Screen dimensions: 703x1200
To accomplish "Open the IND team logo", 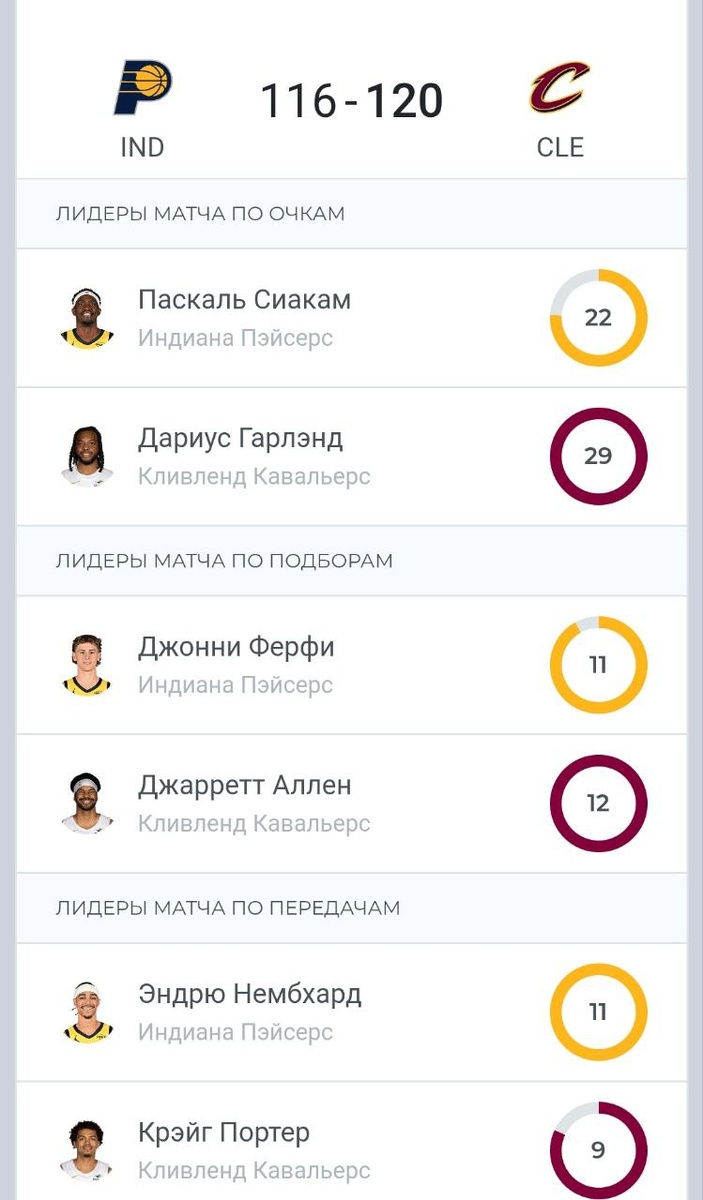I will click(x=142, y=89).
